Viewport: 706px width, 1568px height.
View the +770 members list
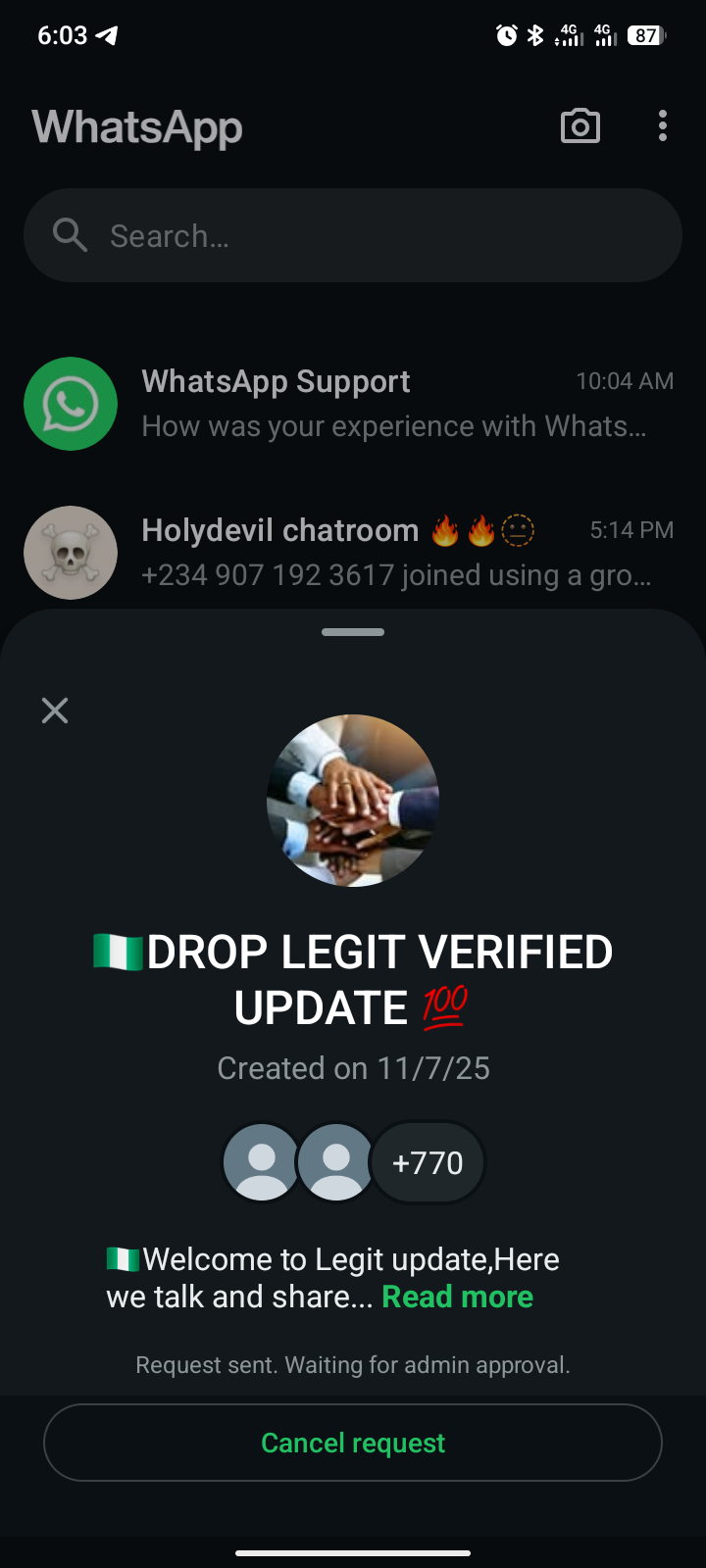click(428, 1163)
